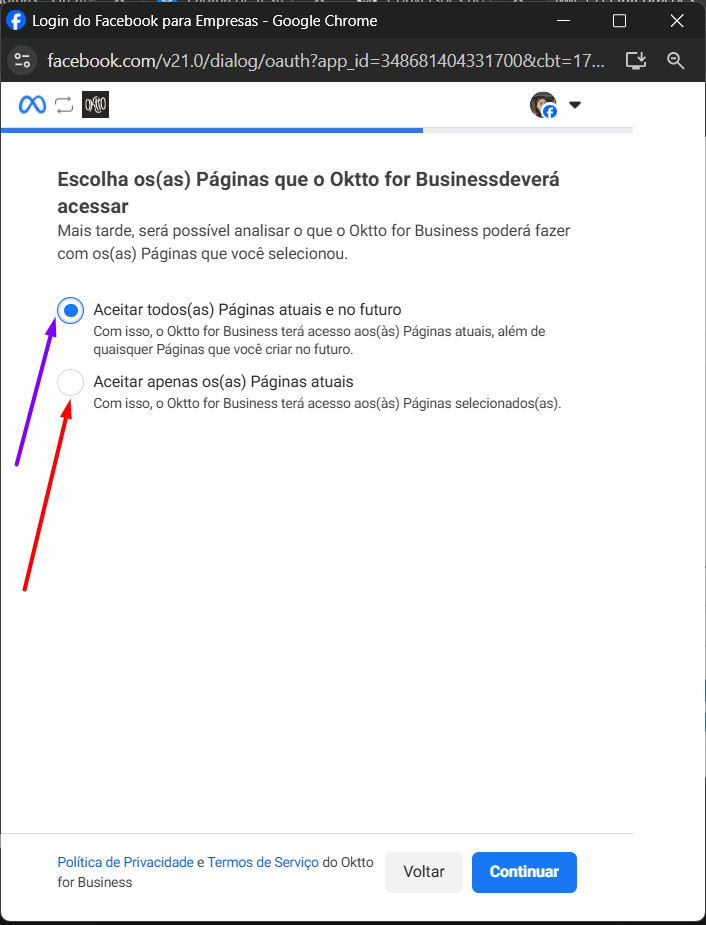Open the zoom magnifier in address bar
Screen dimensions: 706x925
[x=676, y=61]
